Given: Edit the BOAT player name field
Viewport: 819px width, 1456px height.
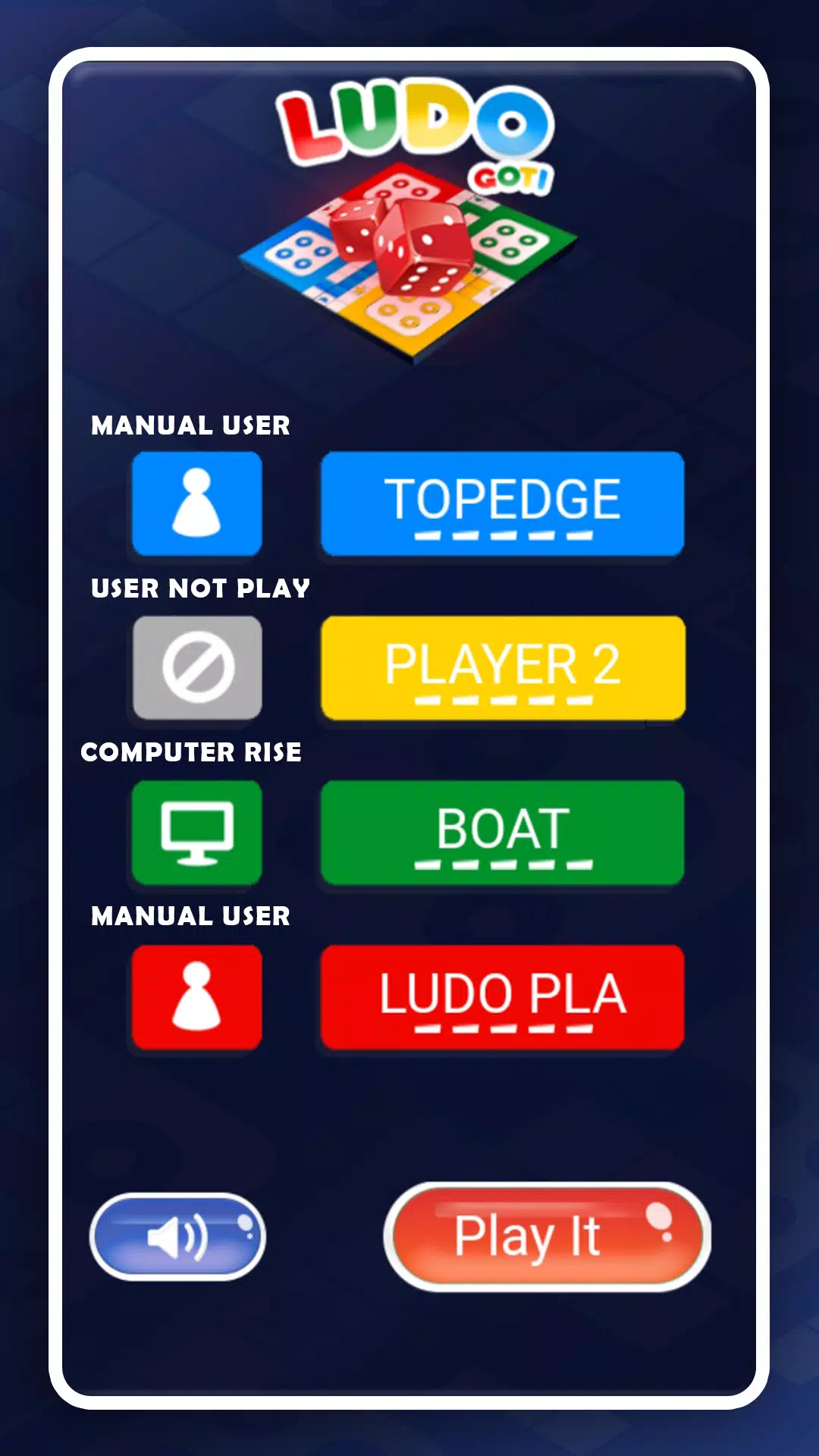Looking at the screenshot, I should [x=502, y=832].
